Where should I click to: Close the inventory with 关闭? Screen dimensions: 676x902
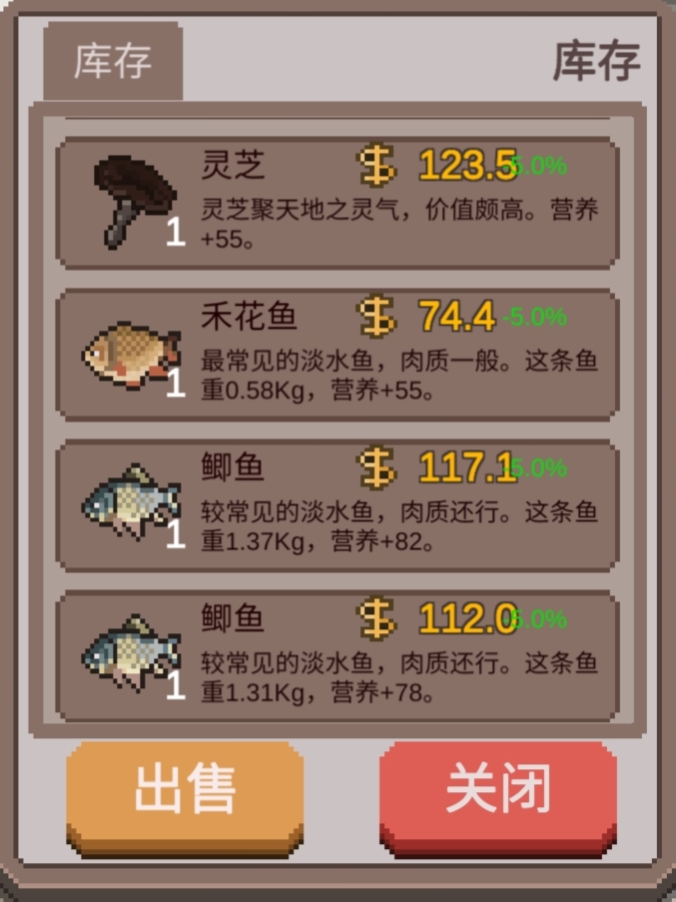click(x=497, y=792)
